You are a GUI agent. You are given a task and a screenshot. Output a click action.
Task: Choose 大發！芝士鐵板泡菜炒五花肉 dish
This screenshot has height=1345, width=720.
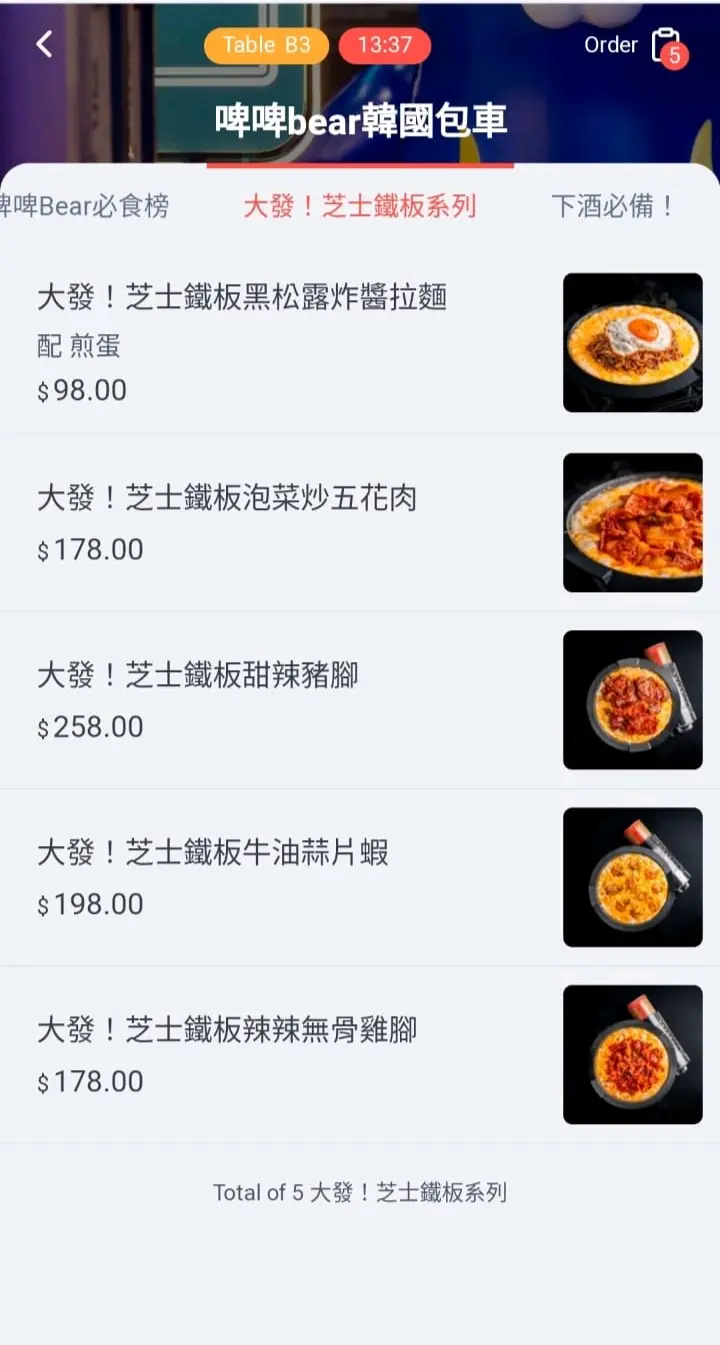tap(227, 498)
